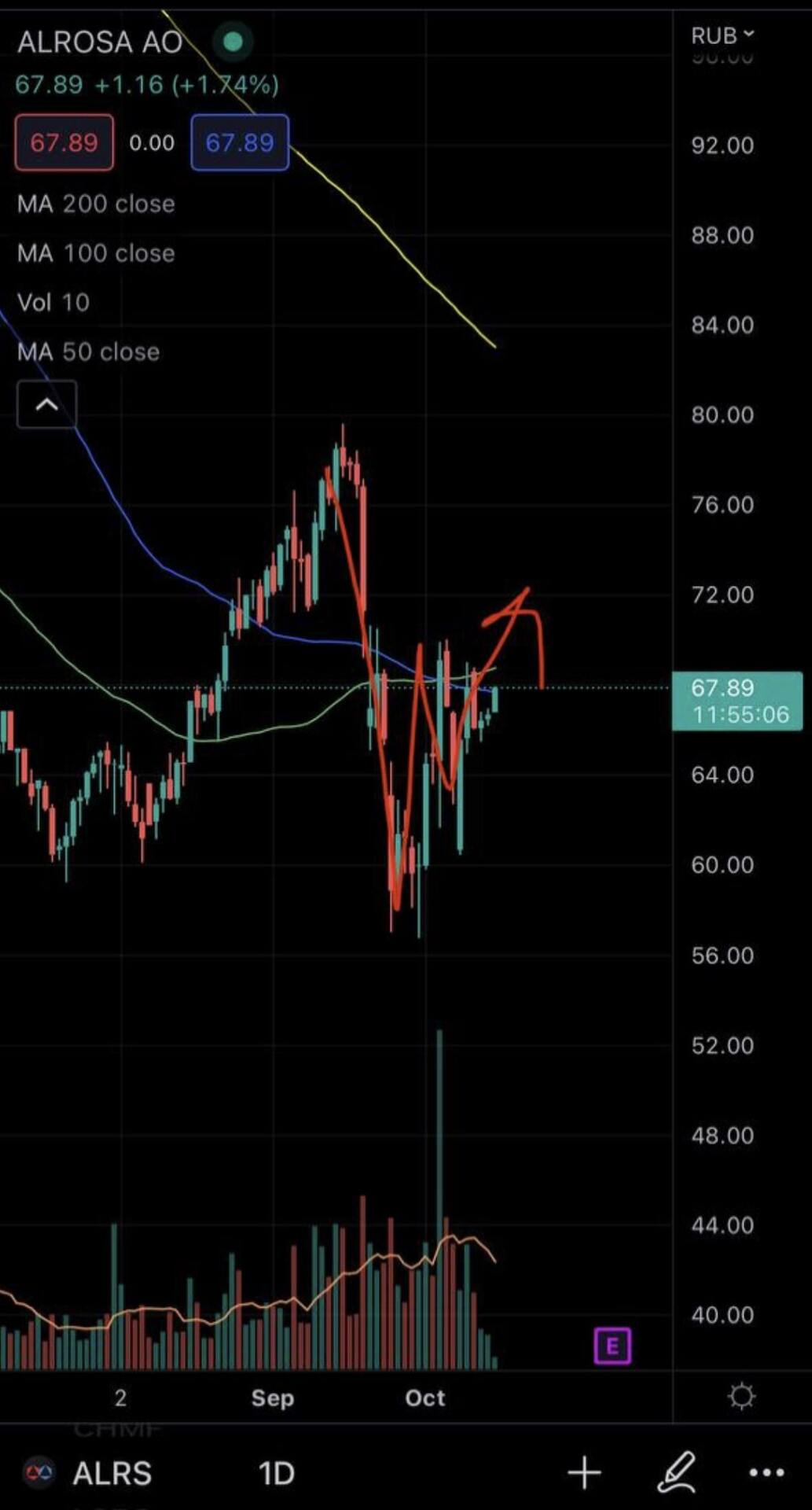This screenshot has width=812, height=1510.
Task: Tap the red 67.89 sell price
Action: (64, 142)
